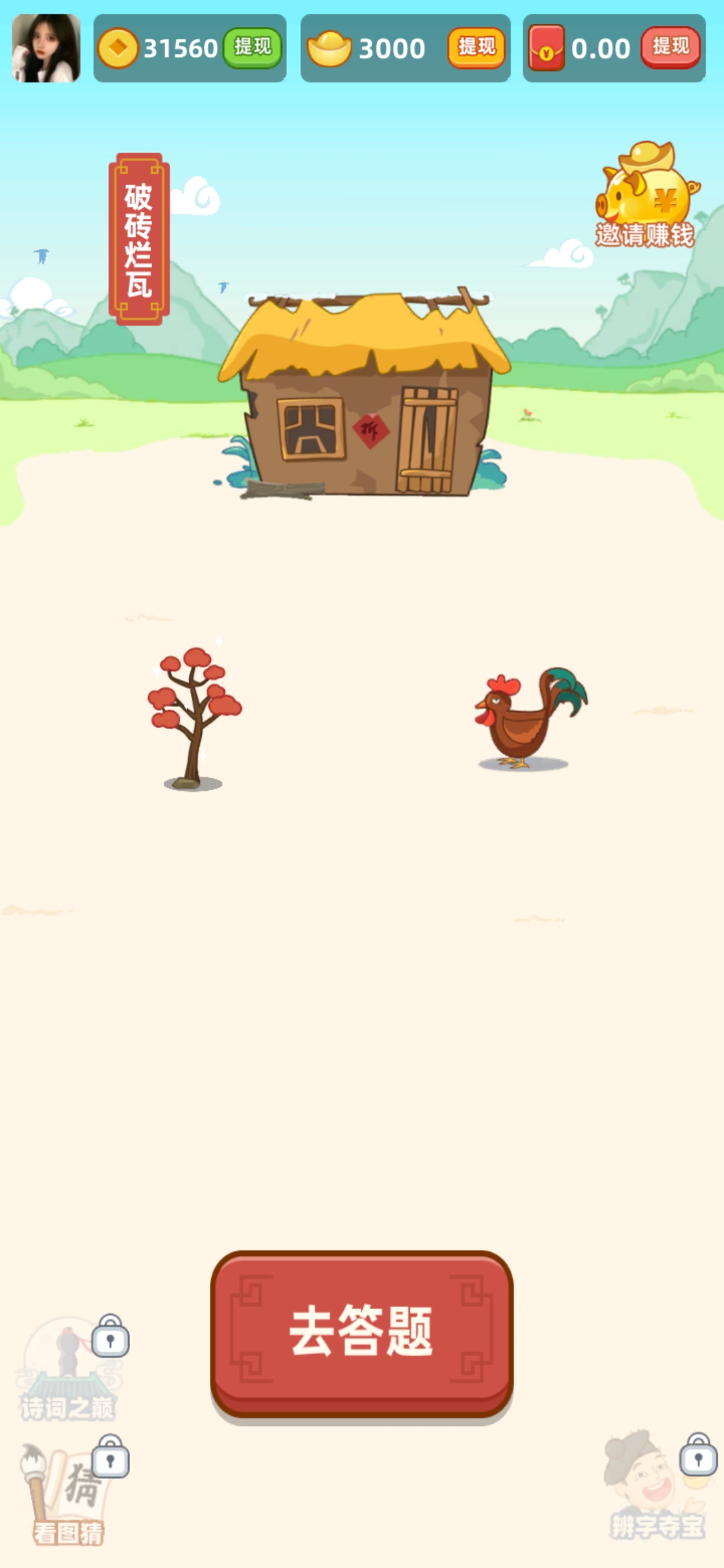The height and width of the screenshot is (1568, 724).
Task: Tap the green 提现 button beside 31560 coins
Action: pos(252,47)
